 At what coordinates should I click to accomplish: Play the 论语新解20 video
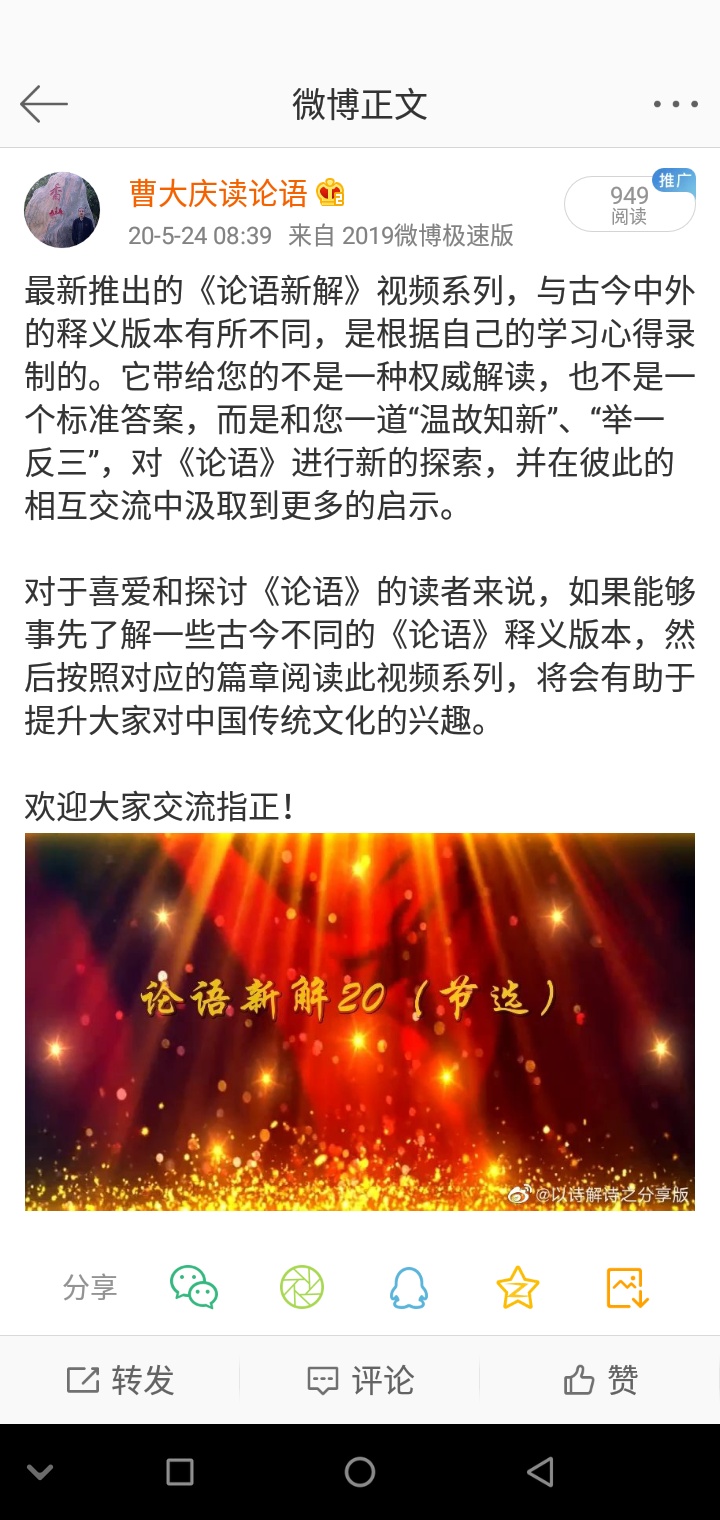pos(360,1021)
